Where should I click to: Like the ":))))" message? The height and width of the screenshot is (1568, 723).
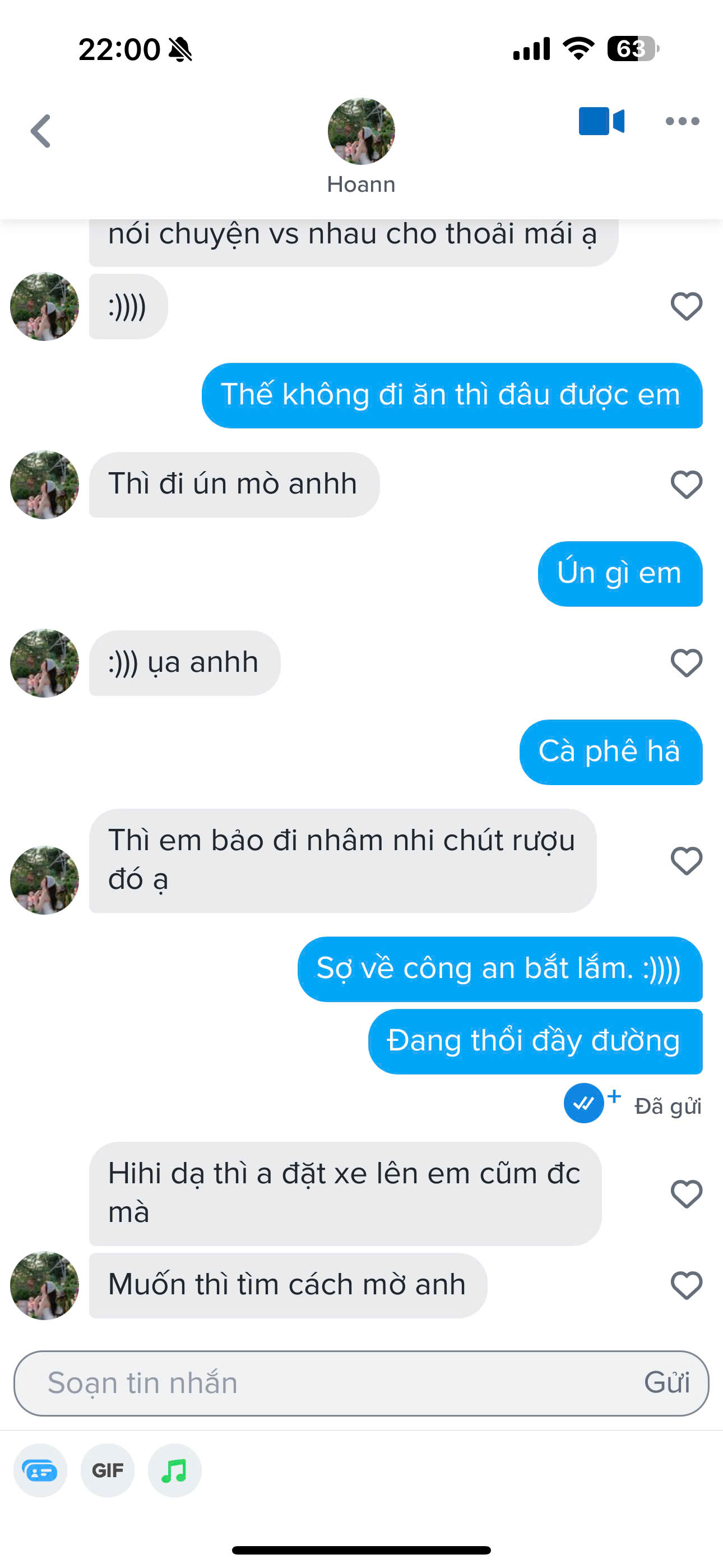687,306
